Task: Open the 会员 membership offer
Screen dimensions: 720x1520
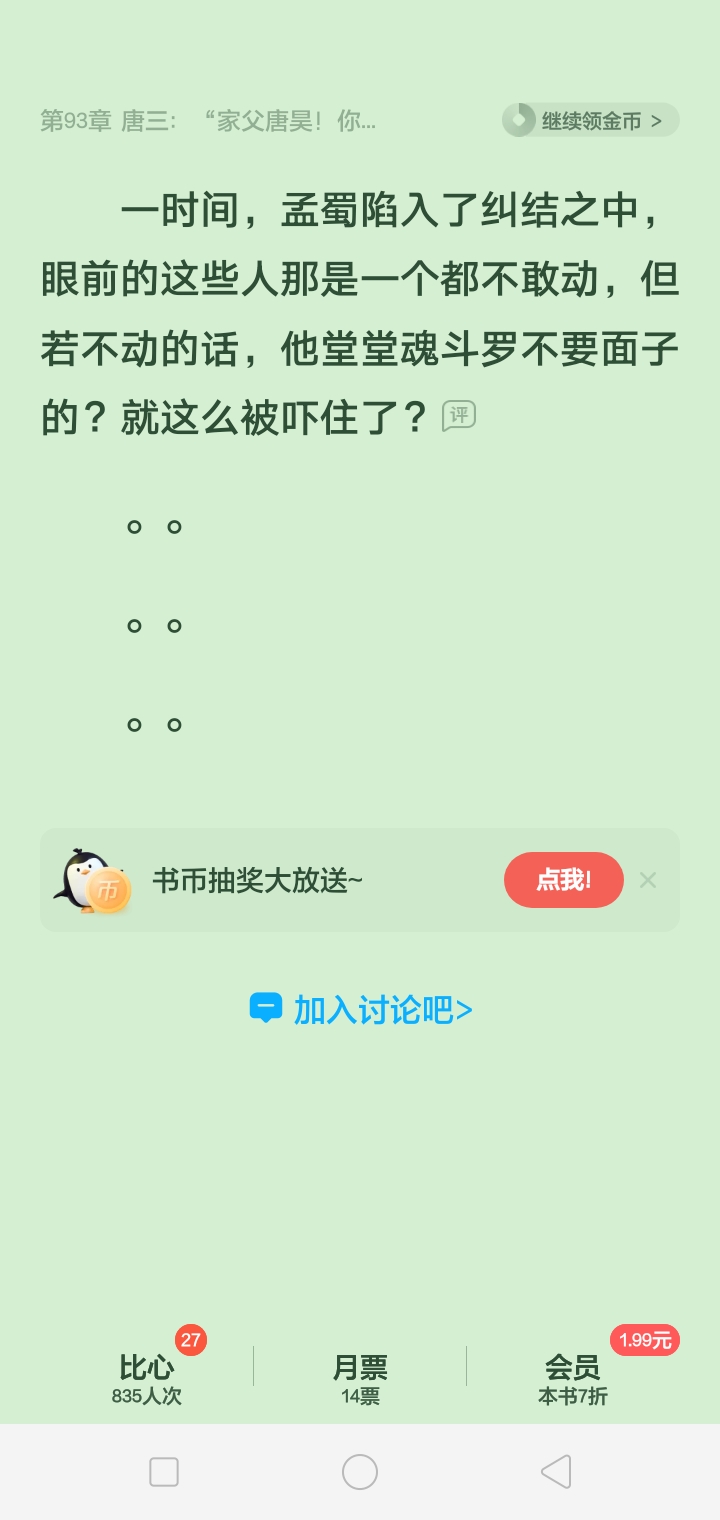Action: (572, 1378)
